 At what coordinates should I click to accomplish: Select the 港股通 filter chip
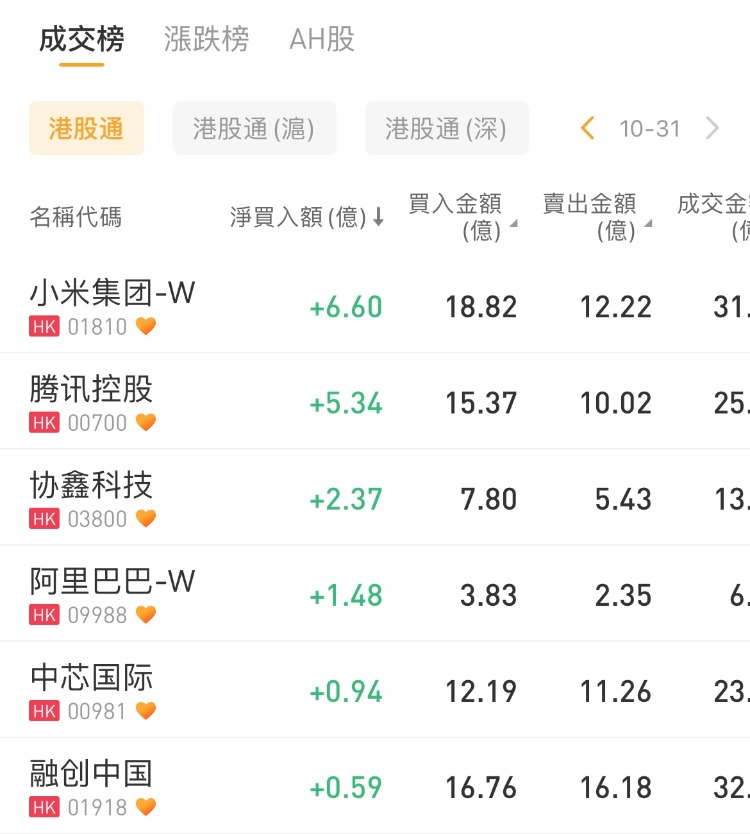coord(86,129)
